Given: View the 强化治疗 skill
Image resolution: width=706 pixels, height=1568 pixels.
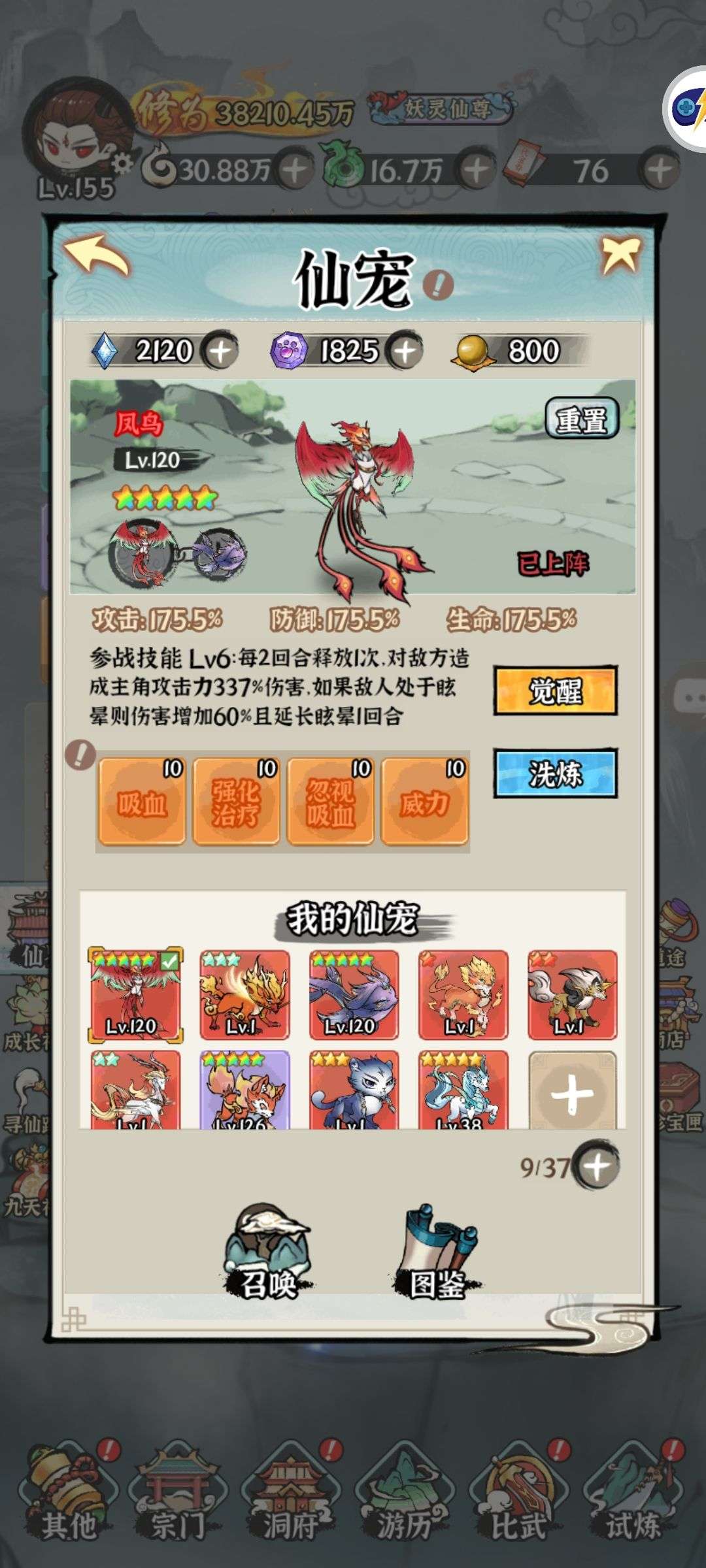Looking at the screenshot, I should tap(236, 802).
